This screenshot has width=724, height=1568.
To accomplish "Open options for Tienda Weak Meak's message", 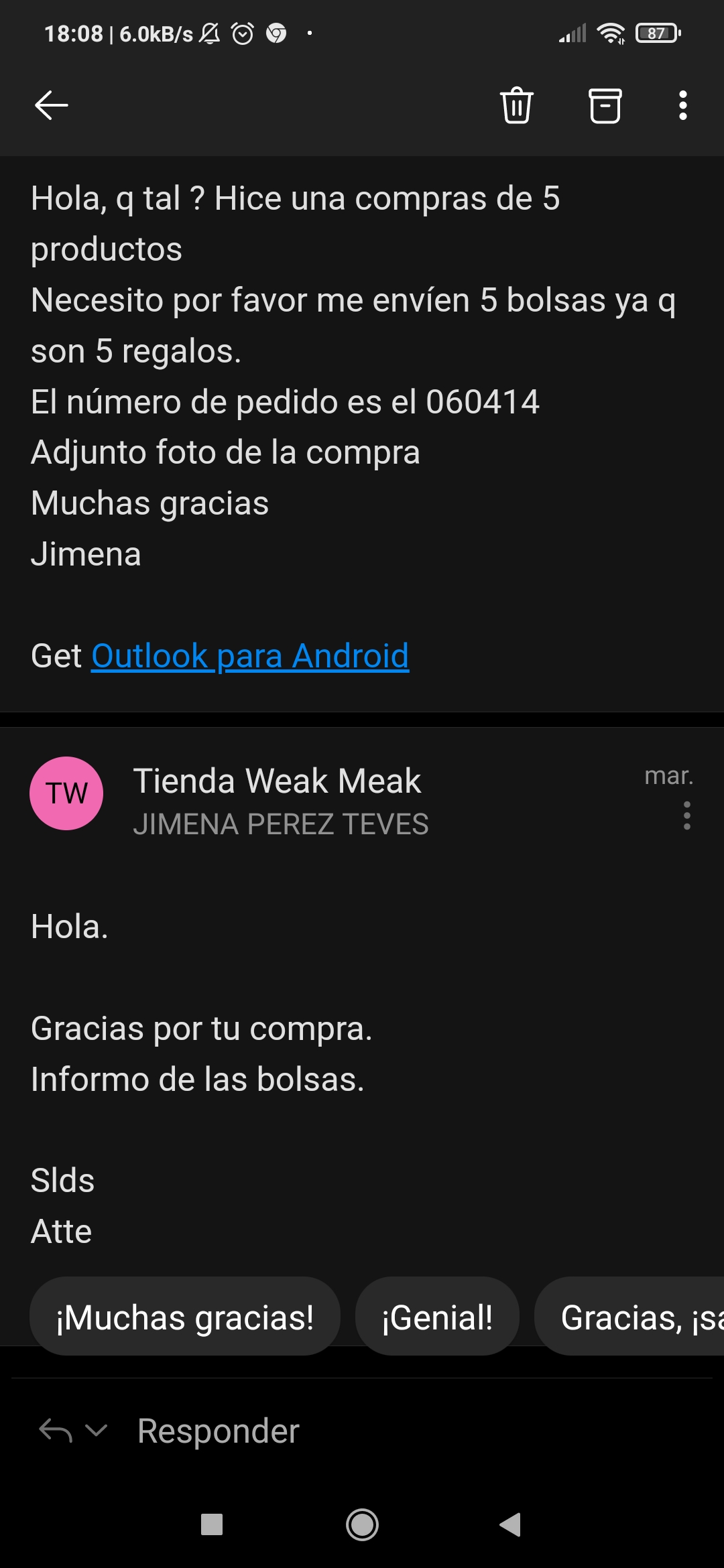I will pyautogui.click(x=686, y=815).
